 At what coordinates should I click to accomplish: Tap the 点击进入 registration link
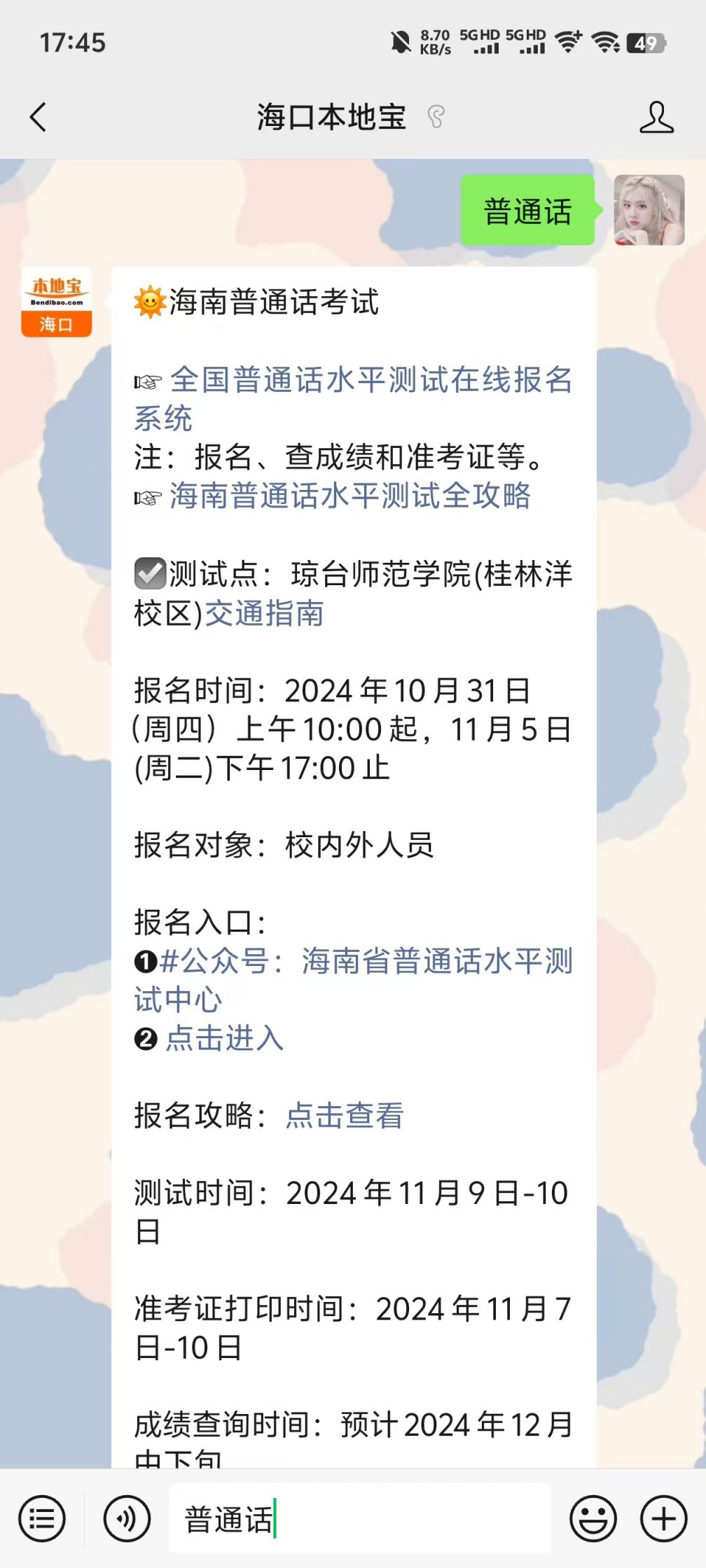[224, 1039]
